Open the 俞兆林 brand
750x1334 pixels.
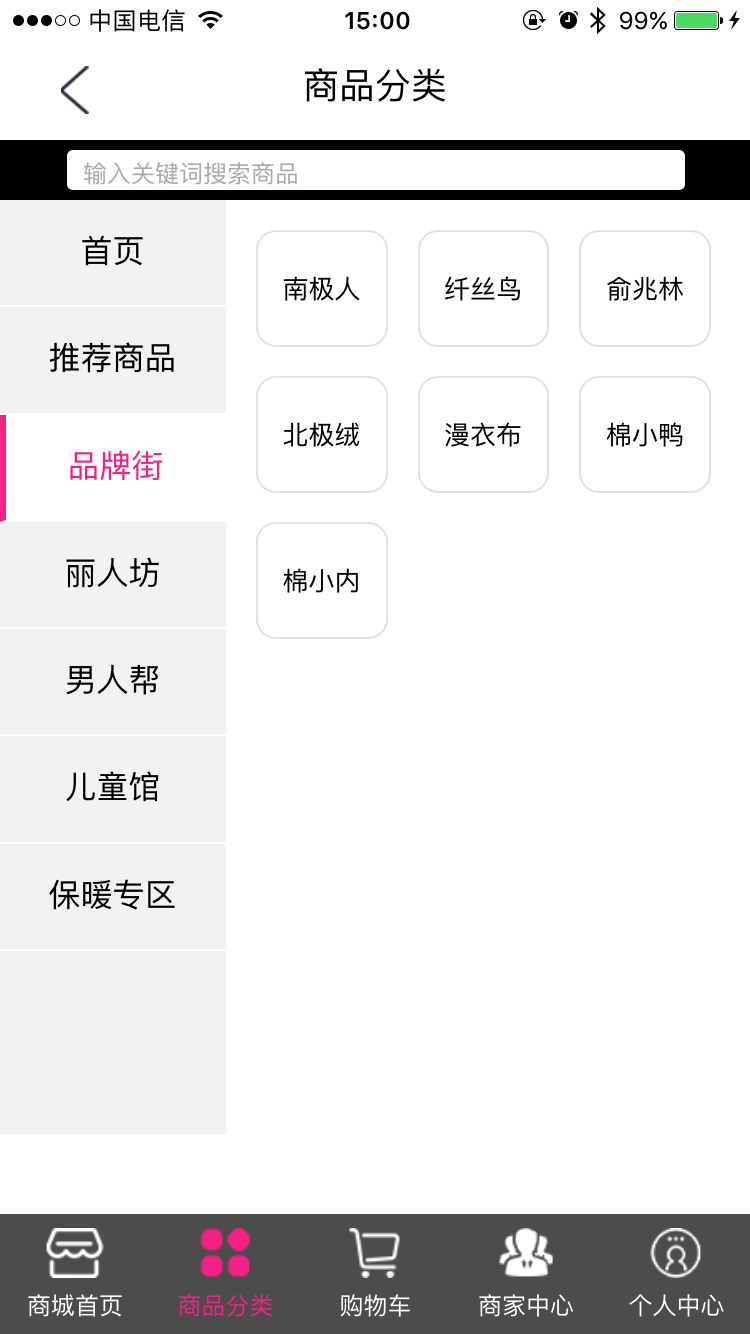(x=645, y=289)
